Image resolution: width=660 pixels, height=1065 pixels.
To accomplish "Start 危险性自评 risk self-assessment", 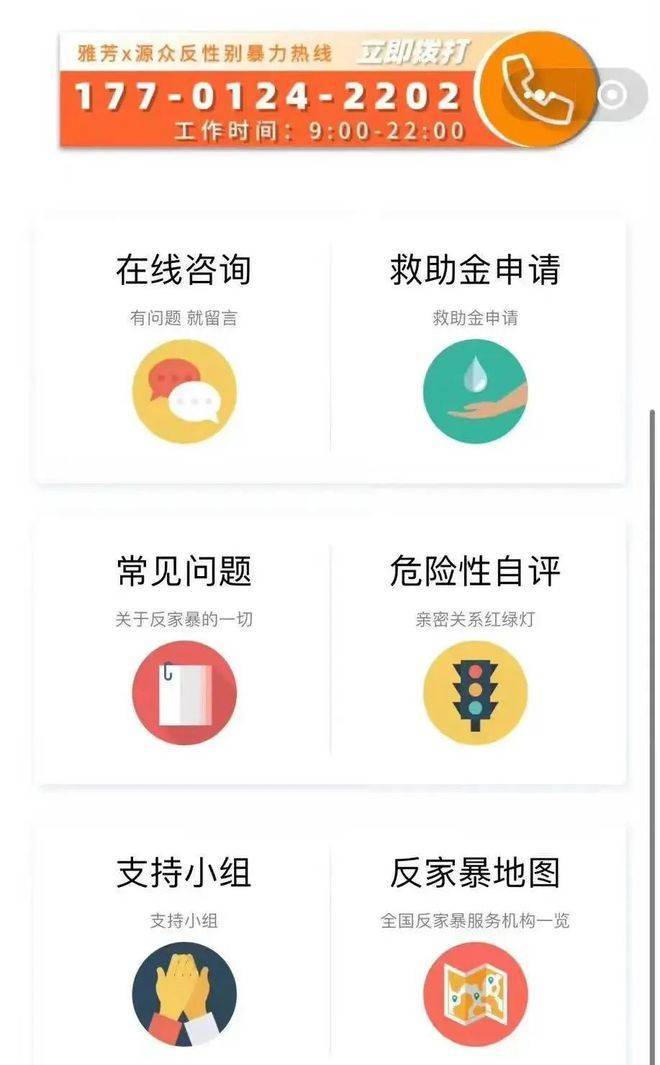I will (x=475, y=649).
